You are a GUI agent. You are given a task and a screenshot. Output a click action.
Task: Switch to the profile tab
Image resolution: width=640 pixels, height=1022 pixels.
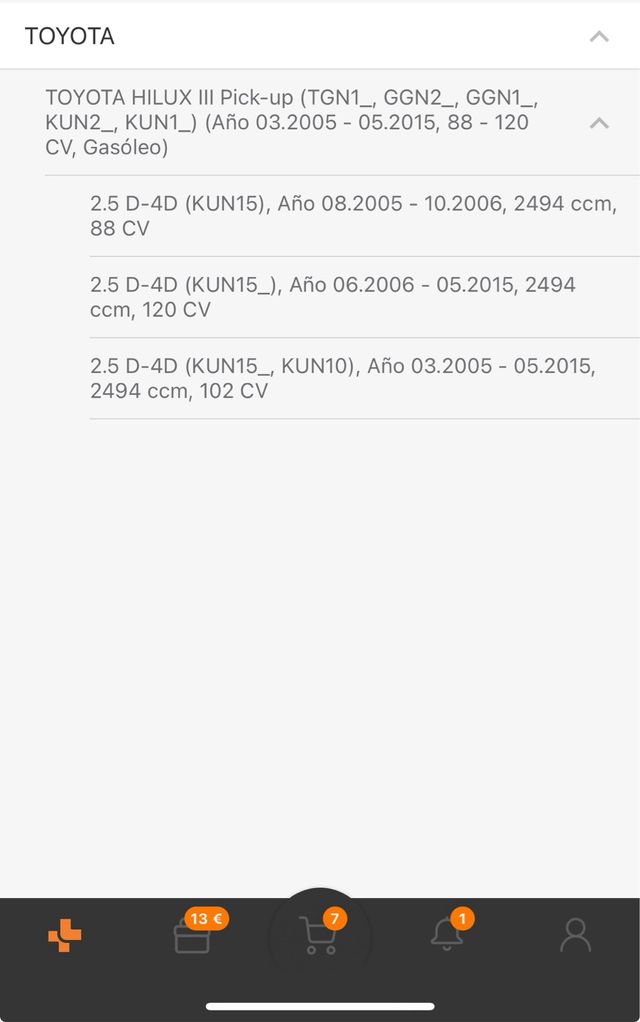pos(575,936)
